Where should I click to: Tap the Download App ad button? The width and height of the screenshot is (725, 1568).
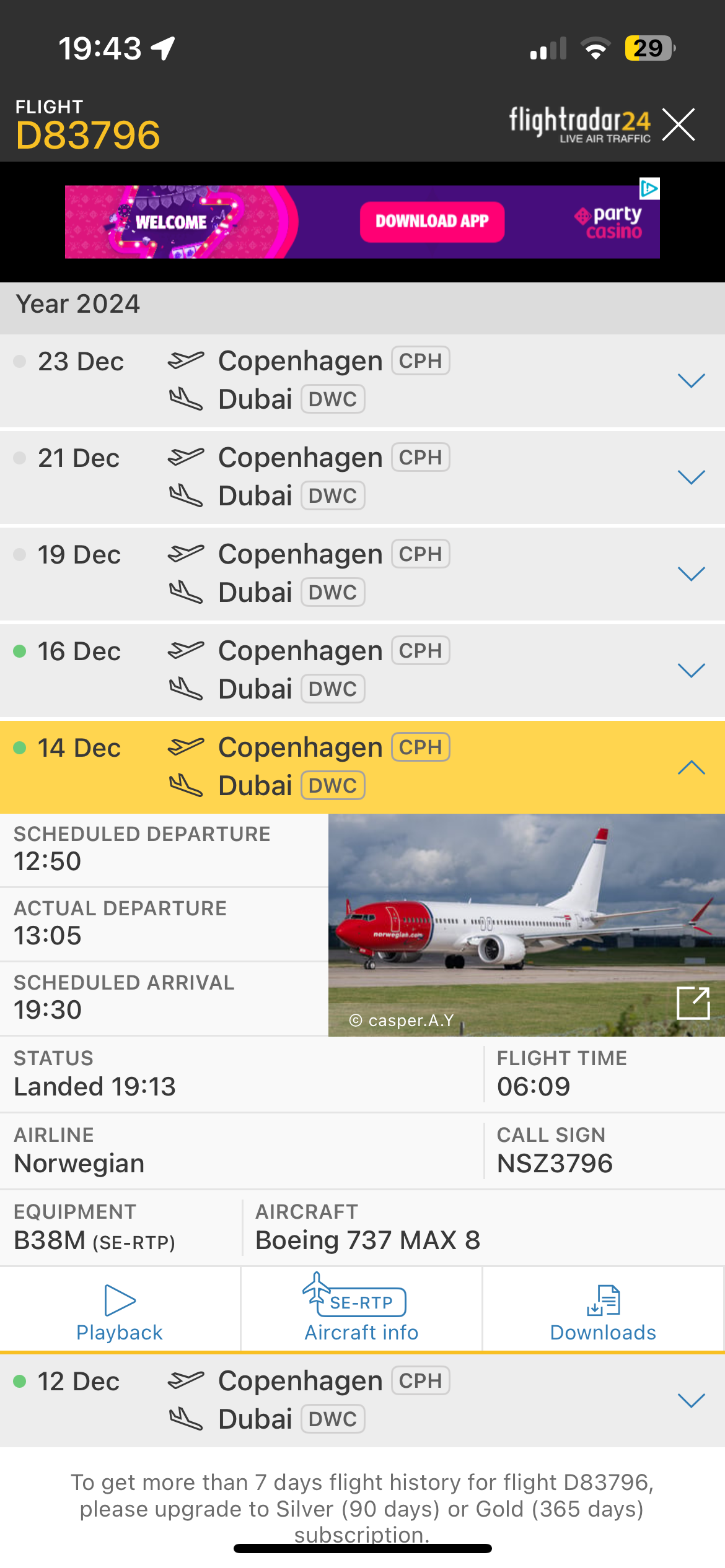(432, 222)
